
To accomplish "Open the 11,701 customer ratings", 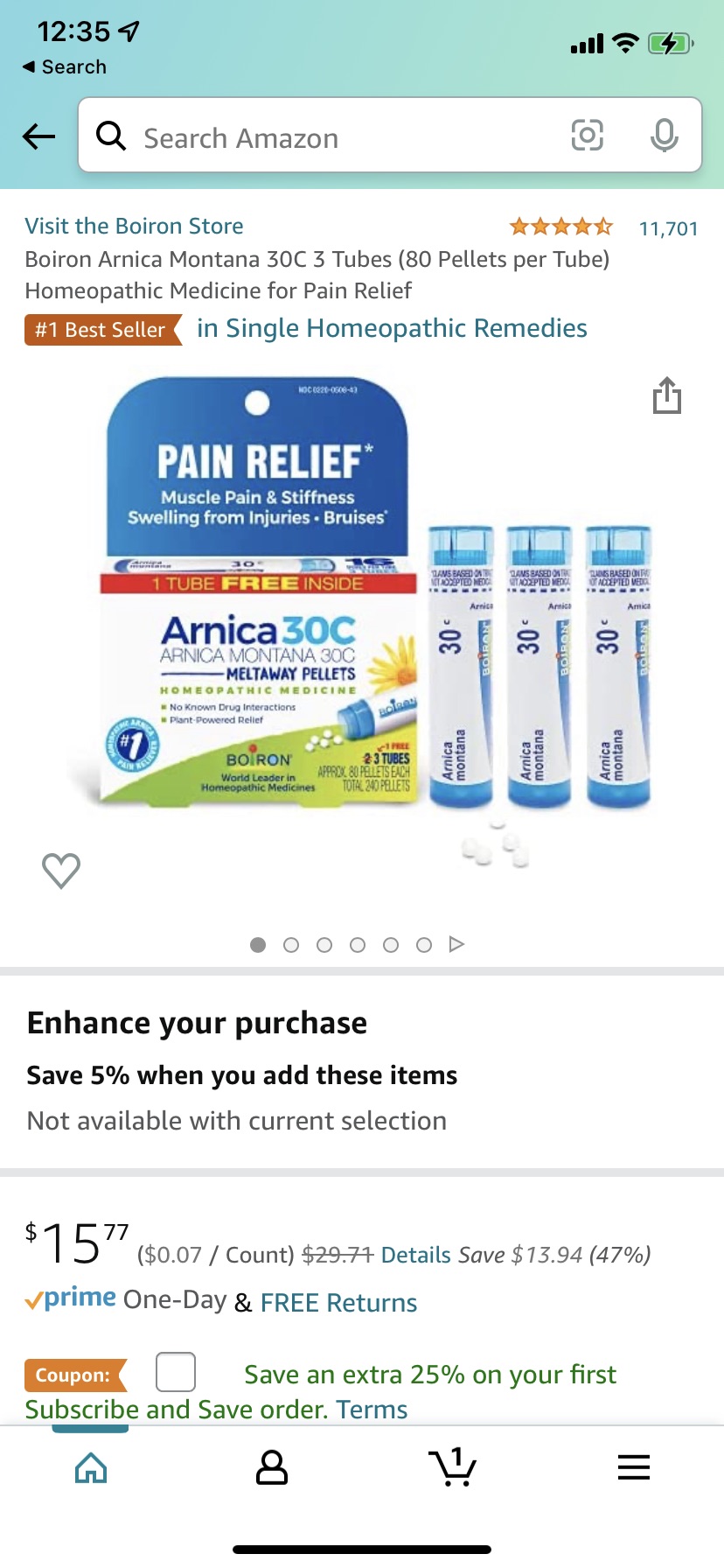I will point(668,228).
